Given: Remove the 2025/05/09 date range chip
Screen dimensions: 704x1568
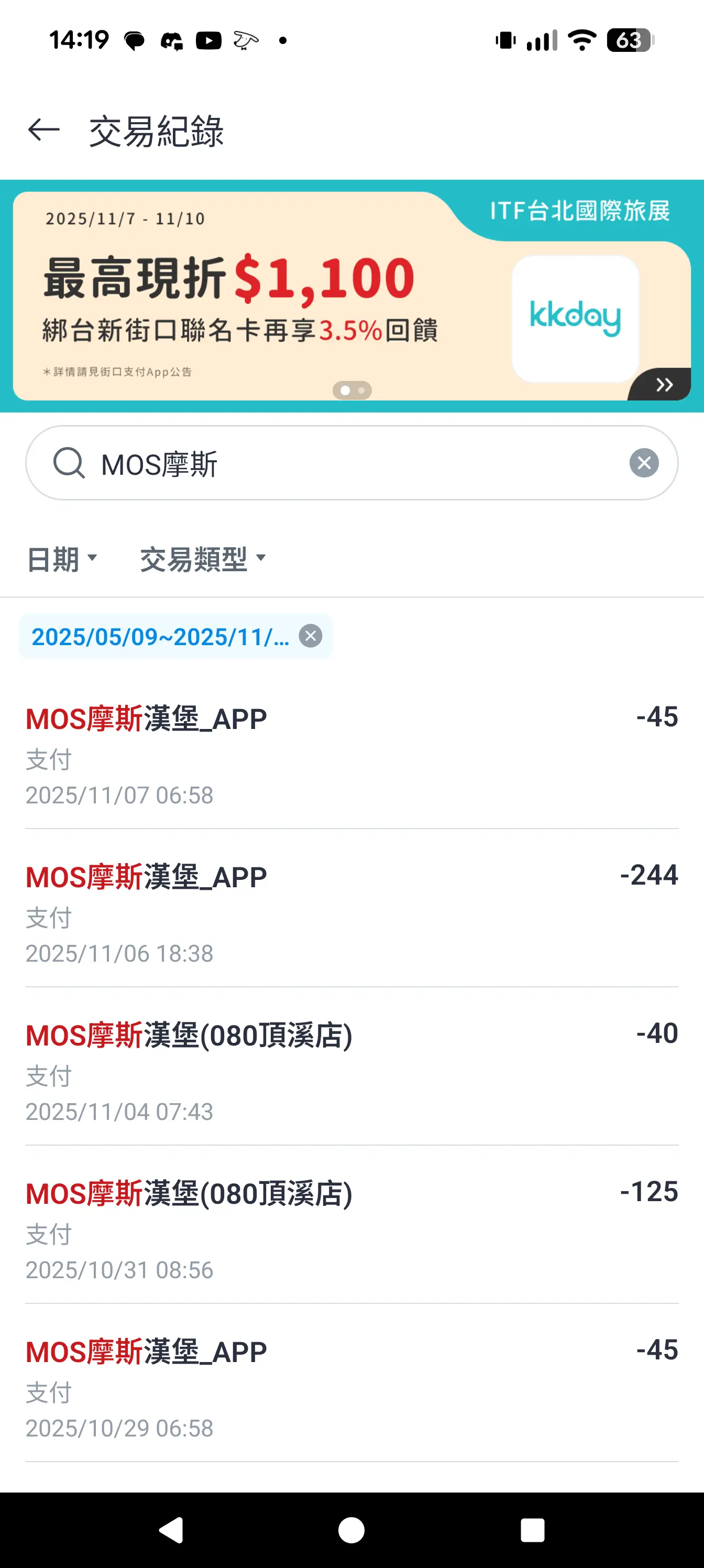Looking at the screenshot, I should [310, 636].
